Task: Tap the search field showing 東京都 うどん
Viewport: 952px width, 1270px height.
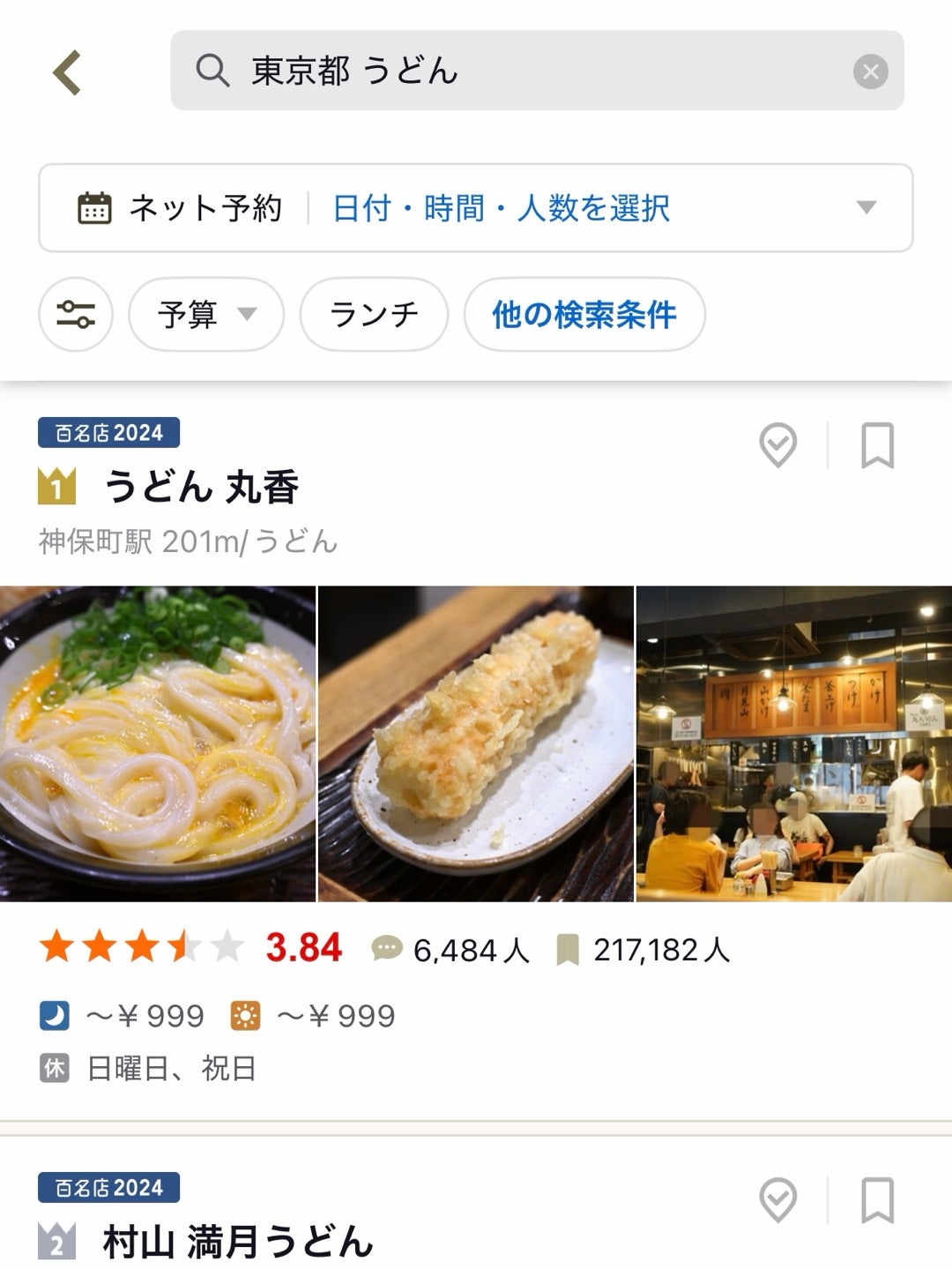Action: point(511,71)
